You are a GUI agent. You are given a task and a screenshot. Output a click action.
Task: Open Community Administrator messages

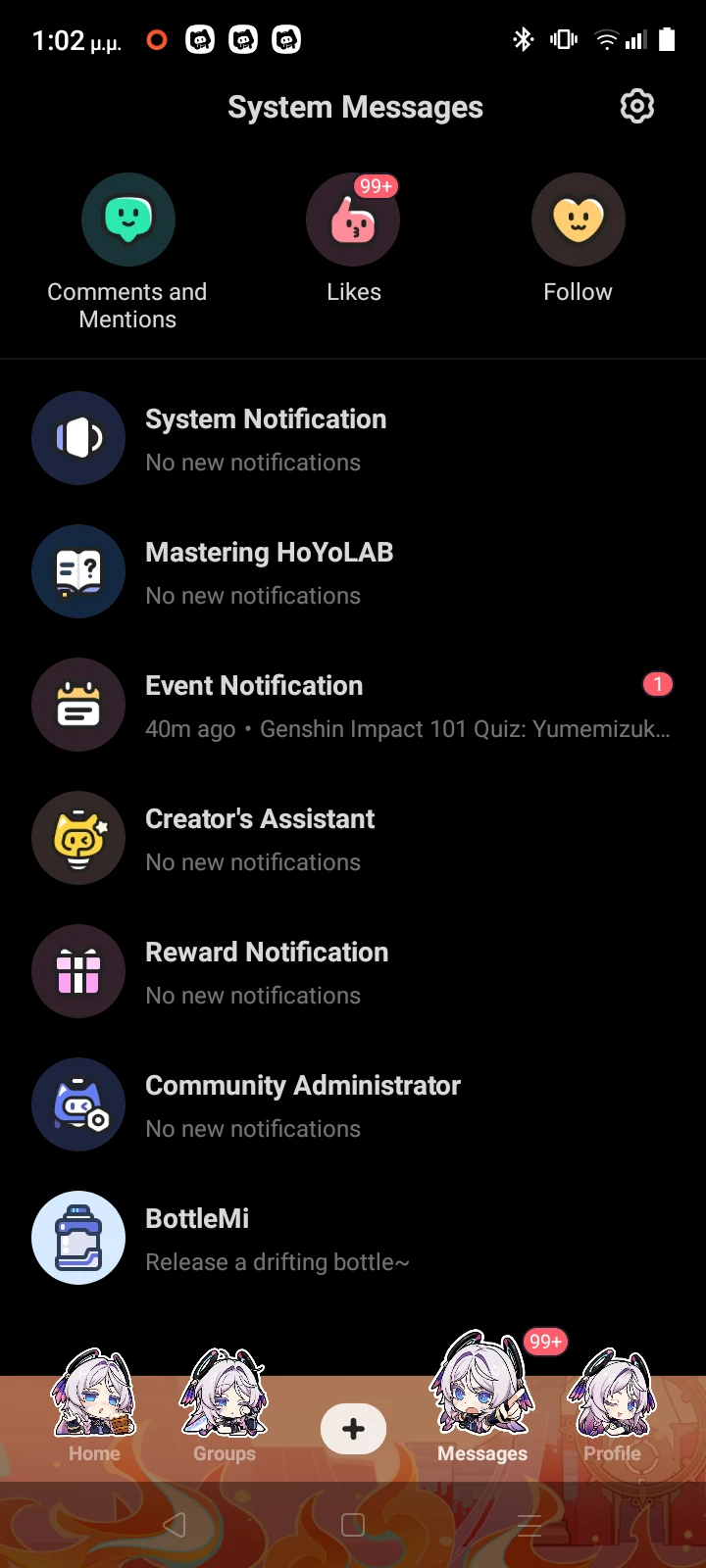(x=353, y=1105)
